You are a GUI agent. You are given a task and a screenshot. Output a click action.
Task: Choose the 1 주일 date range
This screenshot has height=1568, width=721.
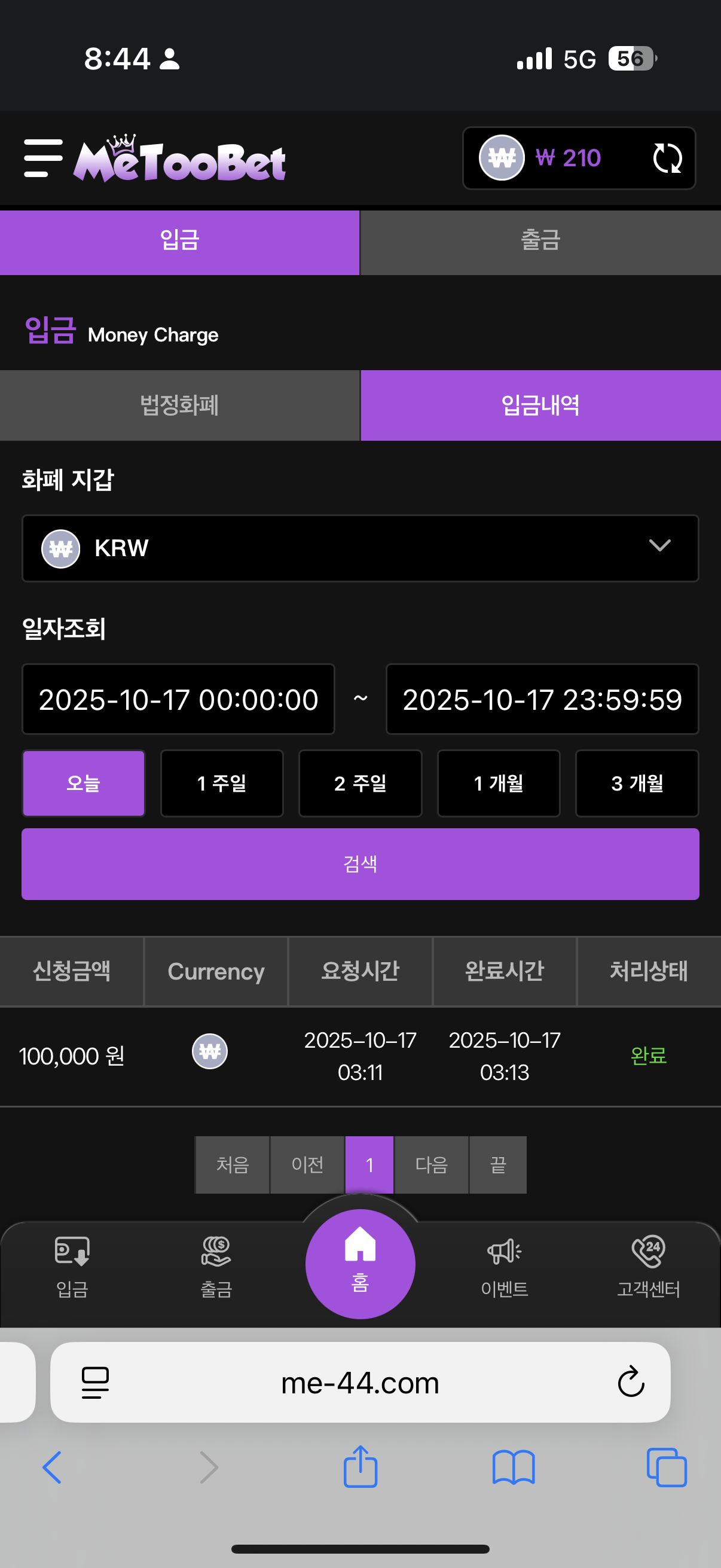point(221,783)
